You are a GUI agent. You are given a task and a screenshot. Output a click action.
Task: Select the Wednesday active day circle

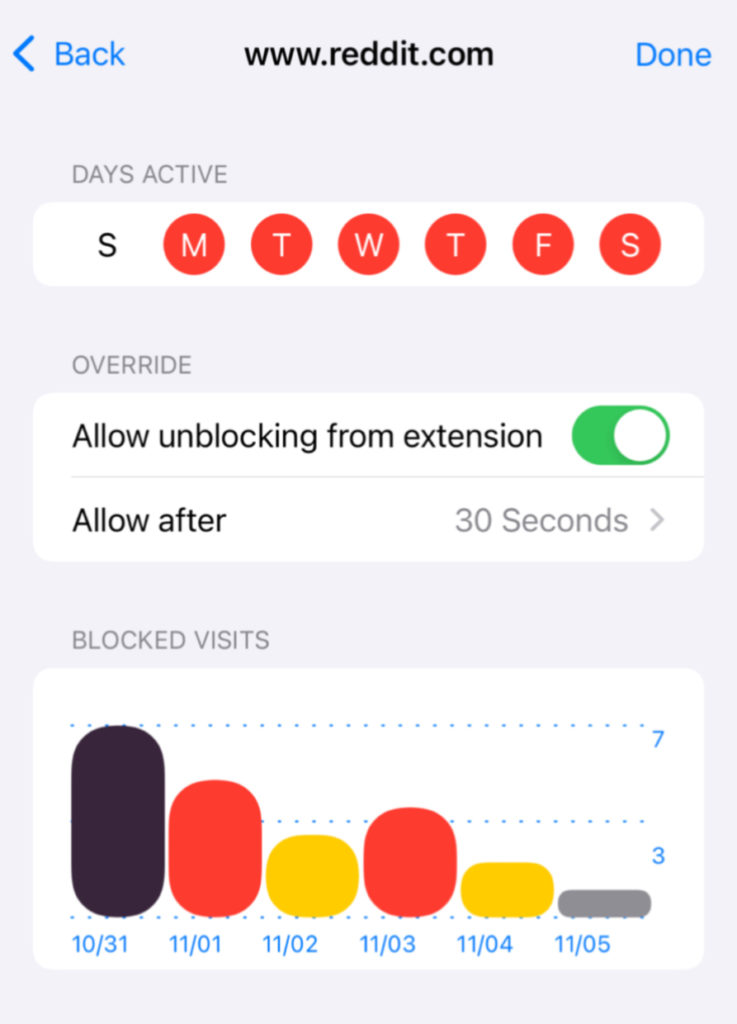pos(368,244)
